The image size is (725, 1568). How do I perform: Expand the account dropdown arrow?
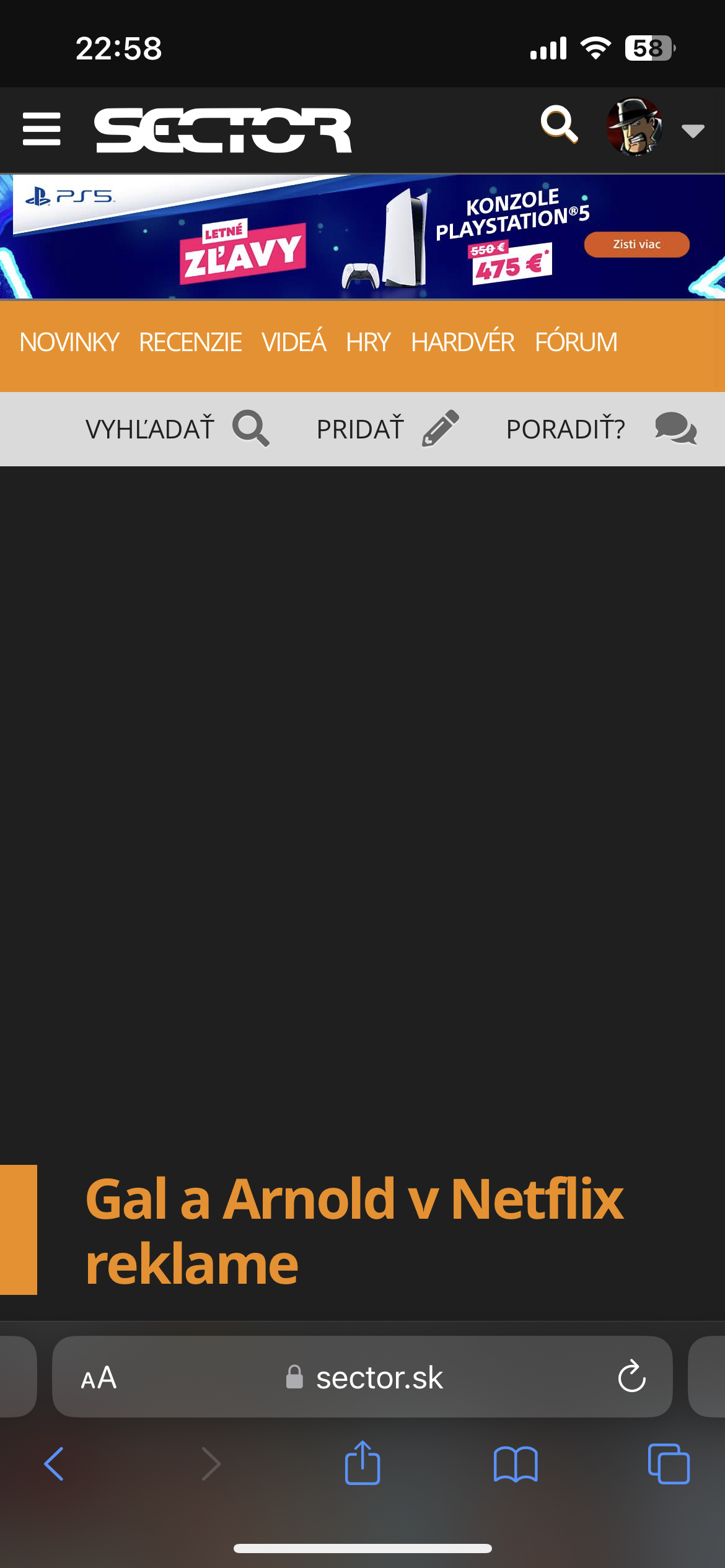pyautogui.click(x=693, y=131)
